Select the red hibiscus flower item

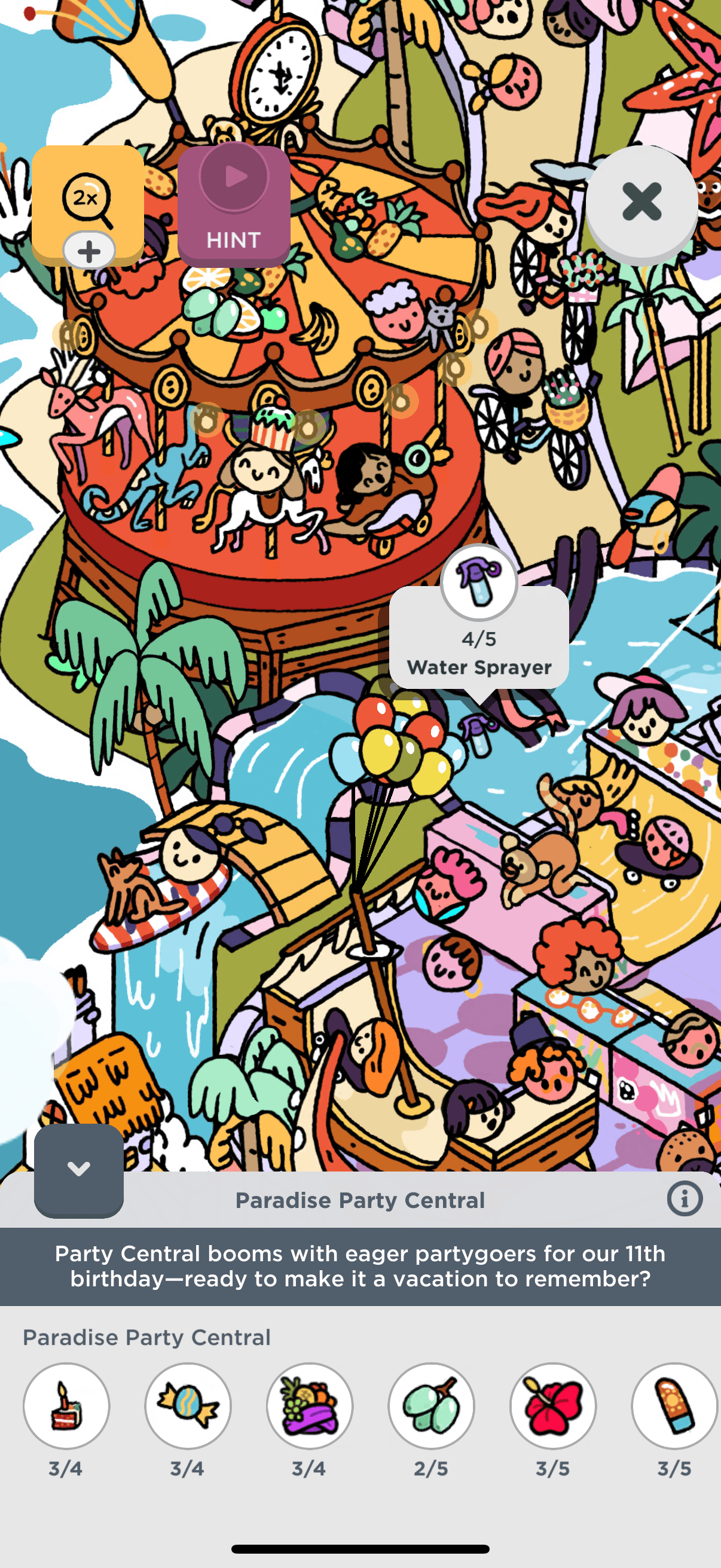point(553,1405)
